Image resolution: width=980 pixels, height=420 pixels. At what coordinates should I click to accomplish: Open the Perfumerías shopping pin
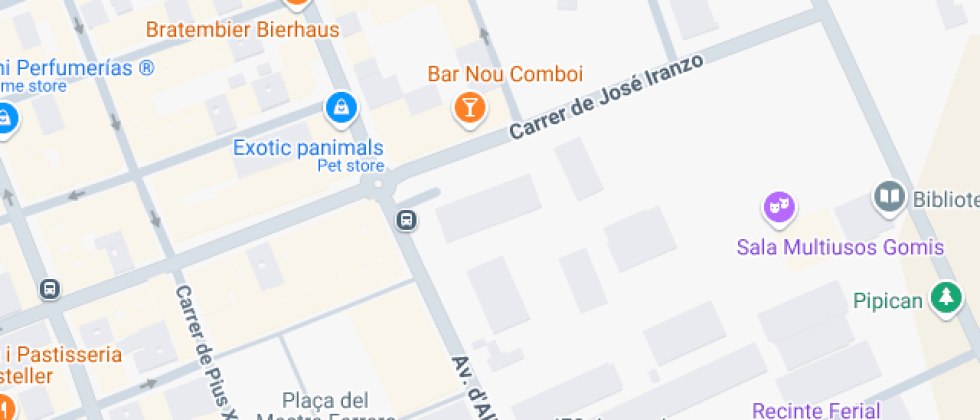[6, 119]
